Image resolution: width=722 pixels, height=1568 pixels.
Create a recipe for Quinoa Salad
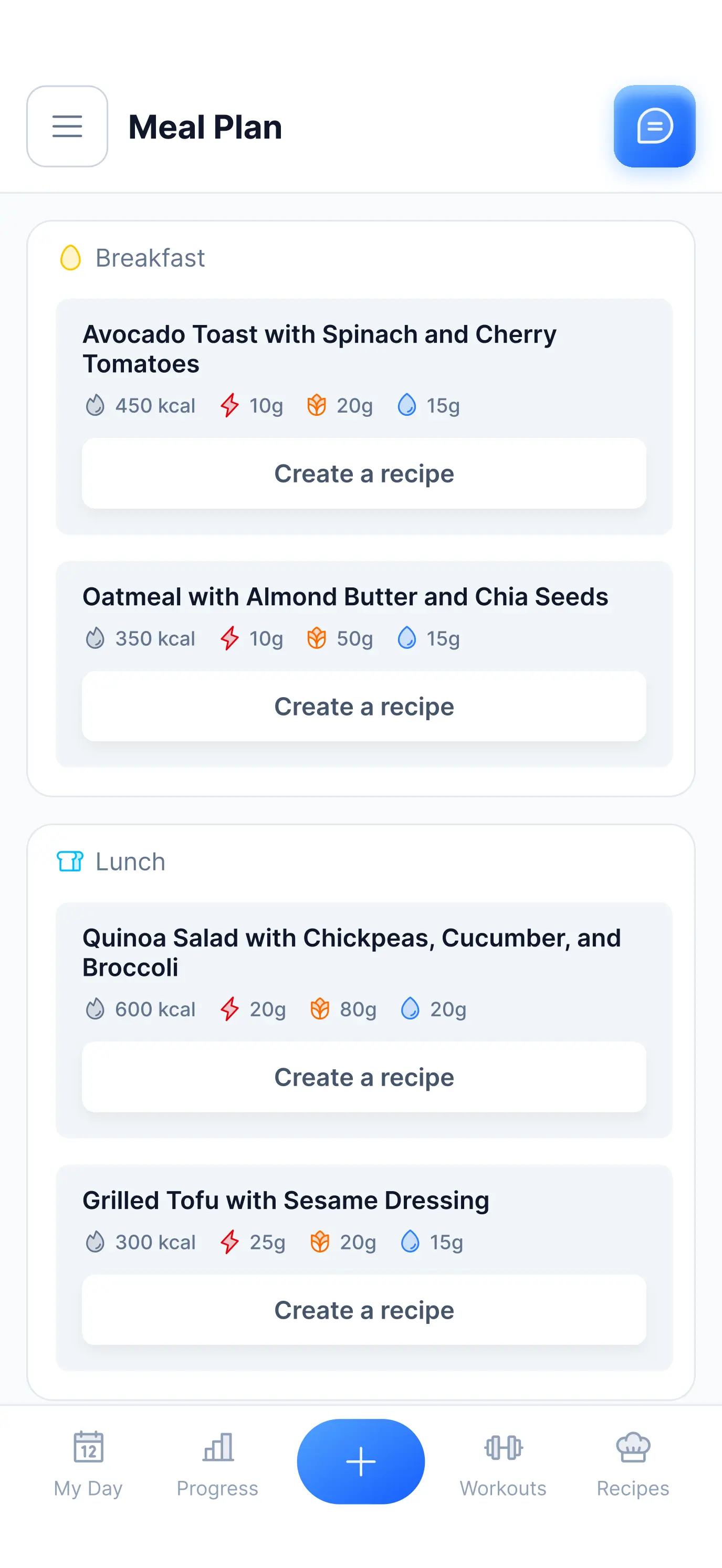point(363,1077)
